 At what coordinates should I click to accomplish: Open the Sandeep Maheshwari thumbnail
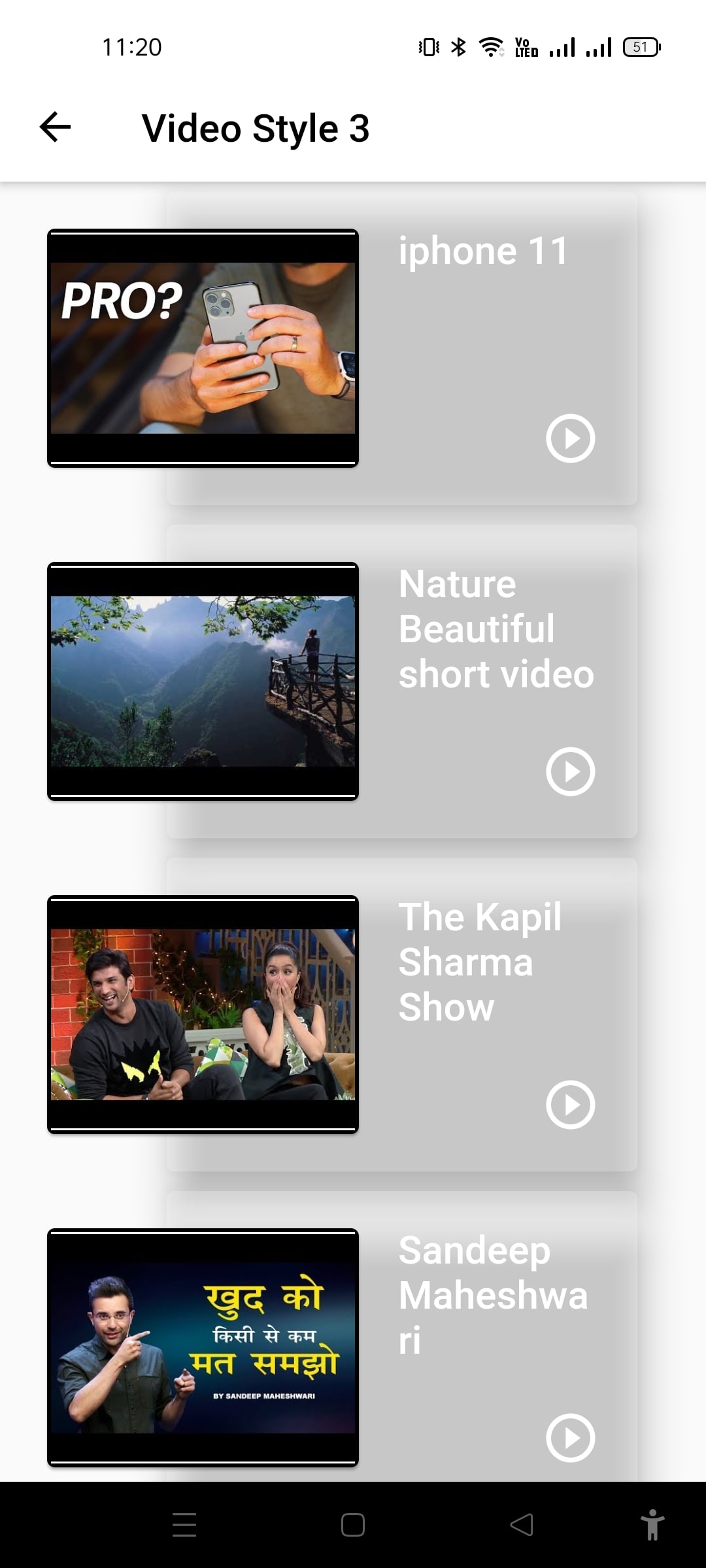(x=203, y=1348)
